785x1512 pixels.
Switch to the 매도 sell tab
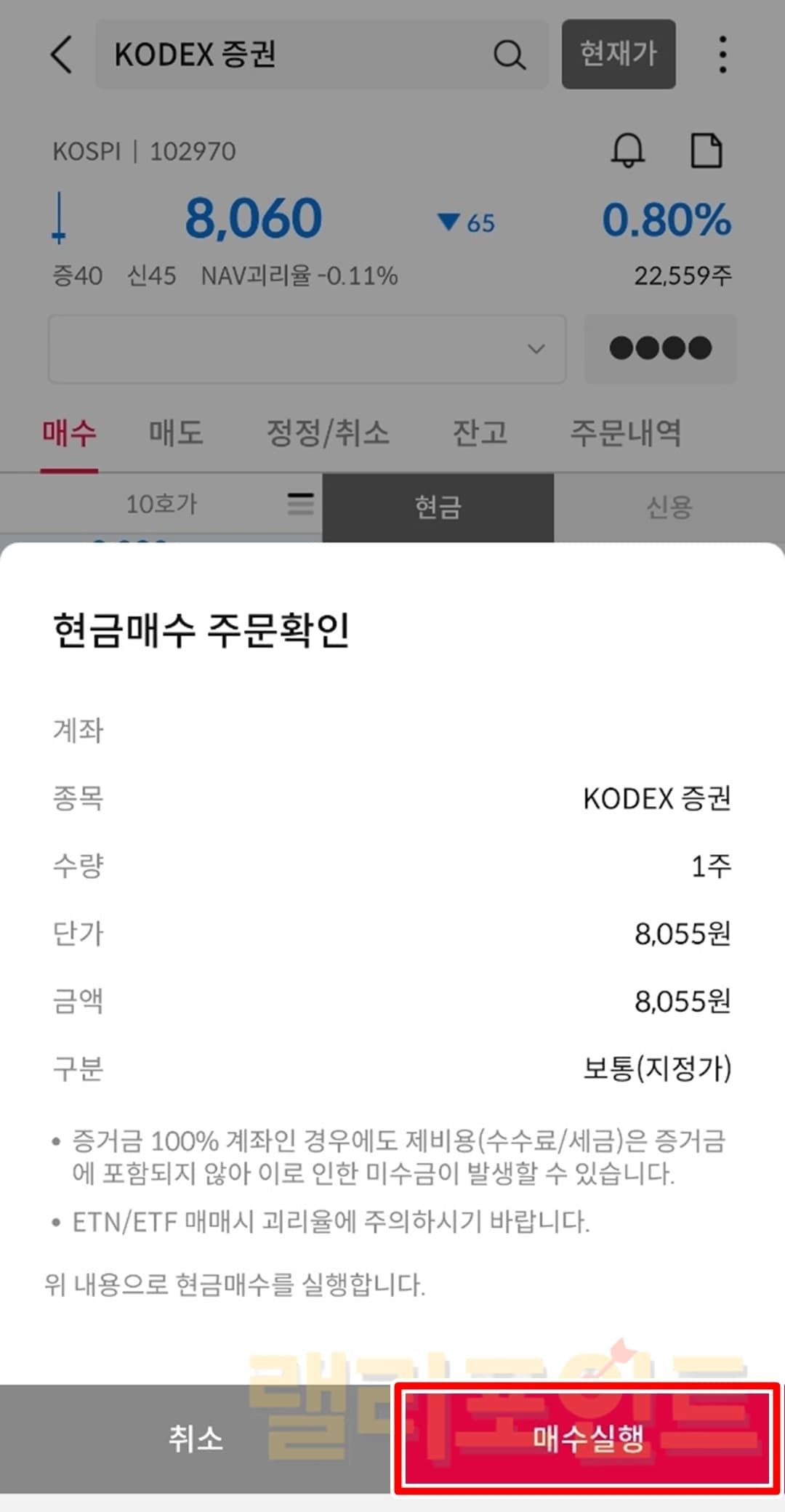pos(176,433)
